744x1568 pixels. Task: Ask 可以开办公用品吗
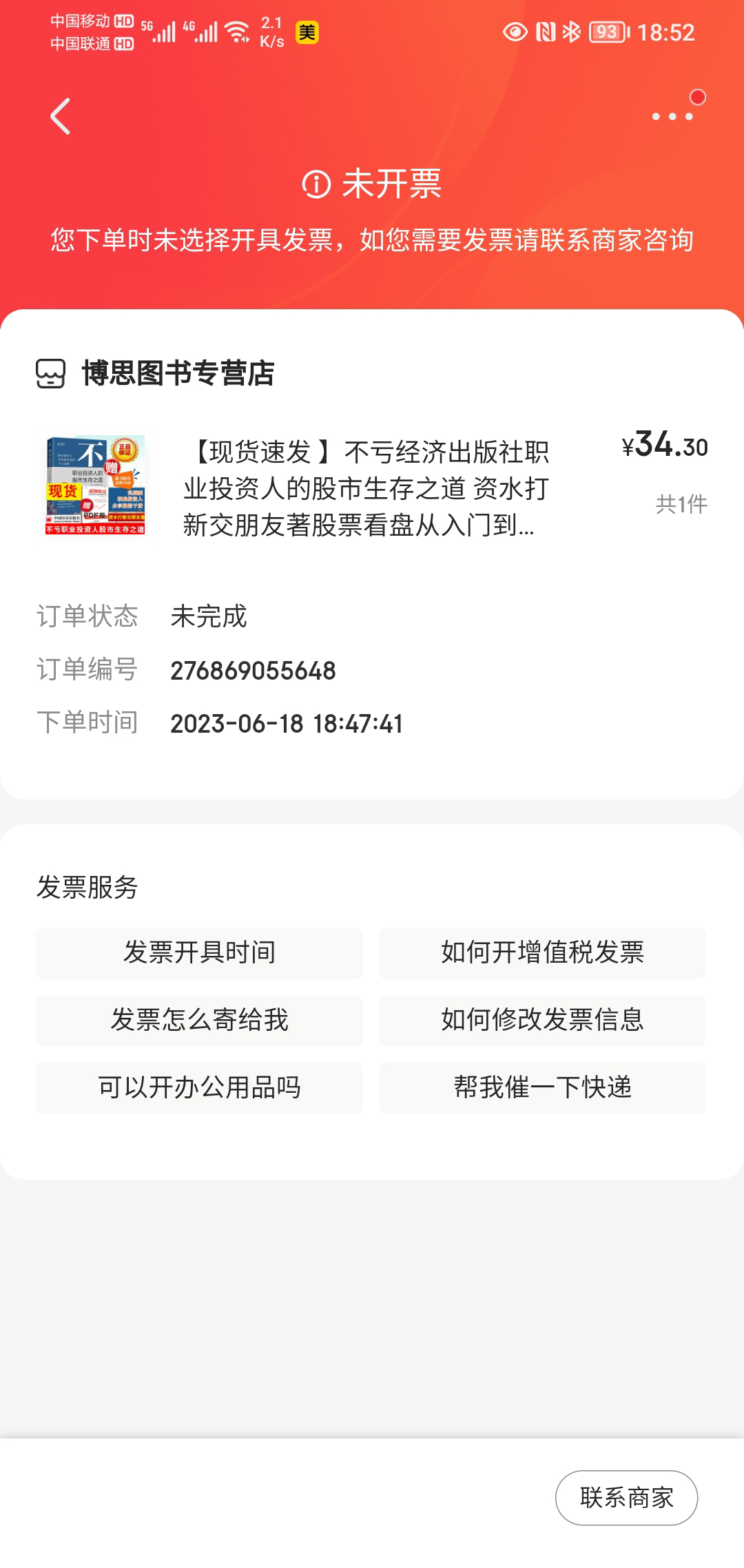199,1088
